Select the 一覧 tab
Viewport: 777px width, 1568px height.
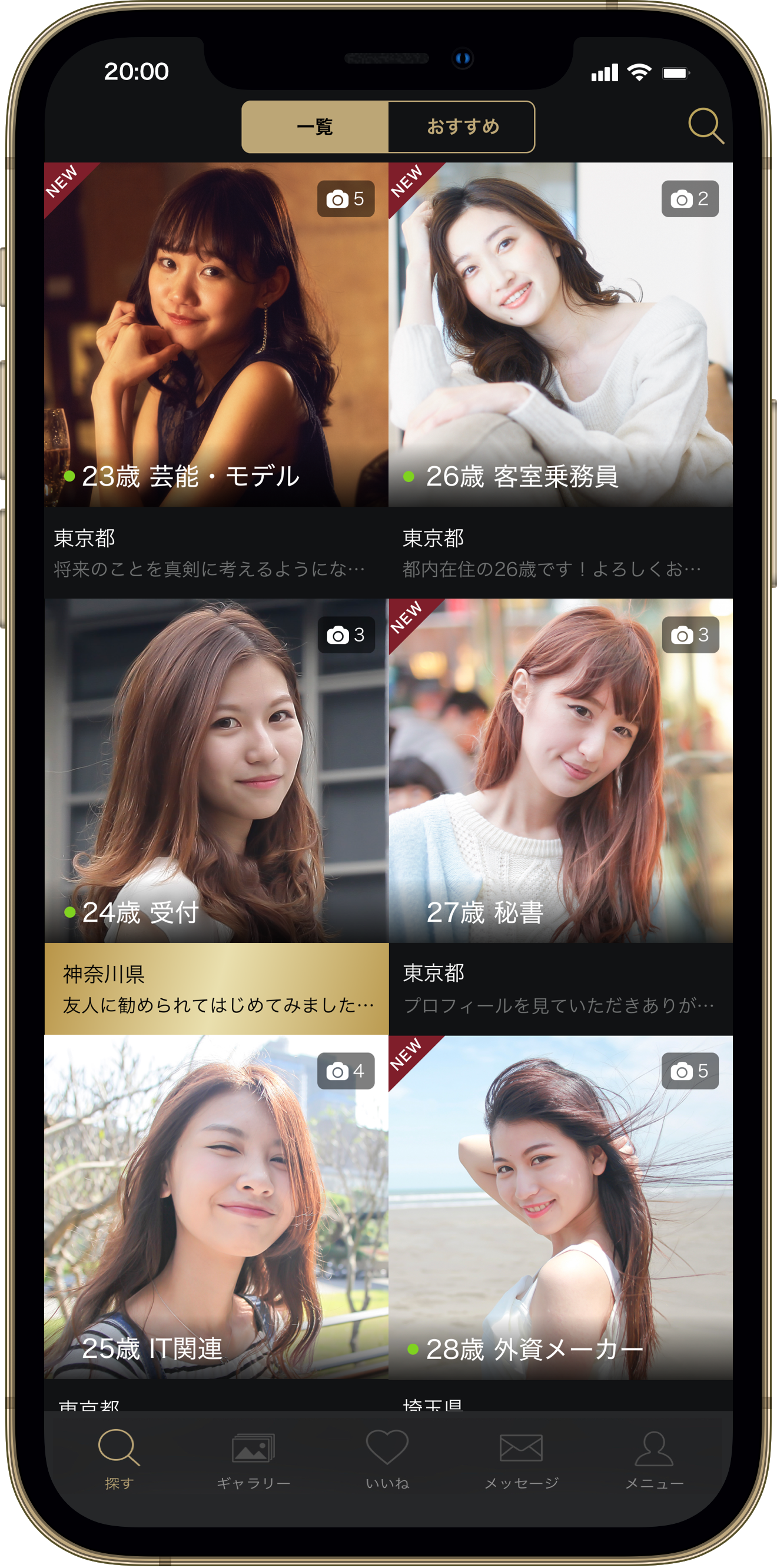[315, 127]
